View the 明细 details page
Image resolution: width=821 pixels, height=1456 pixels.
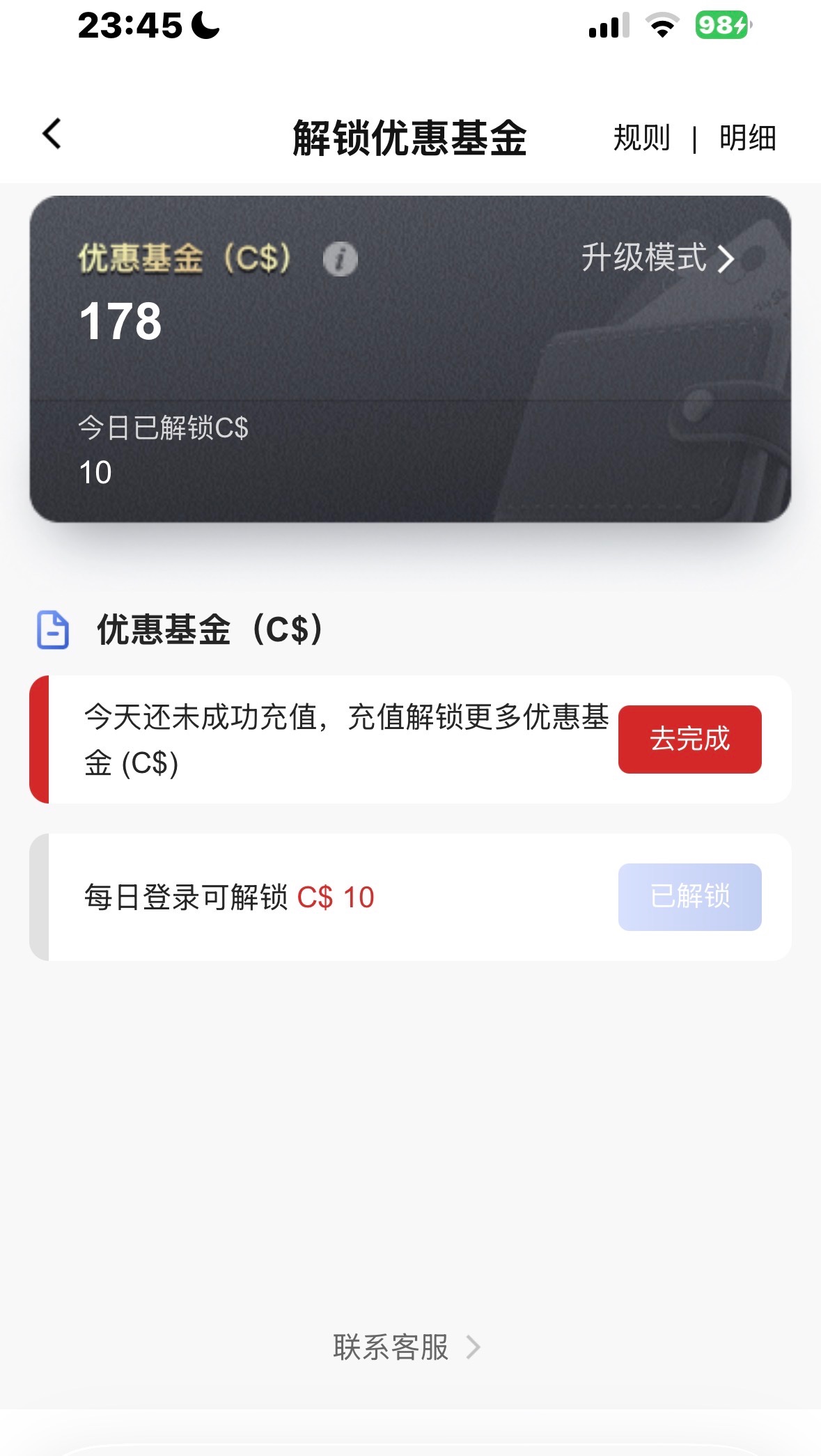click(747, 138)
